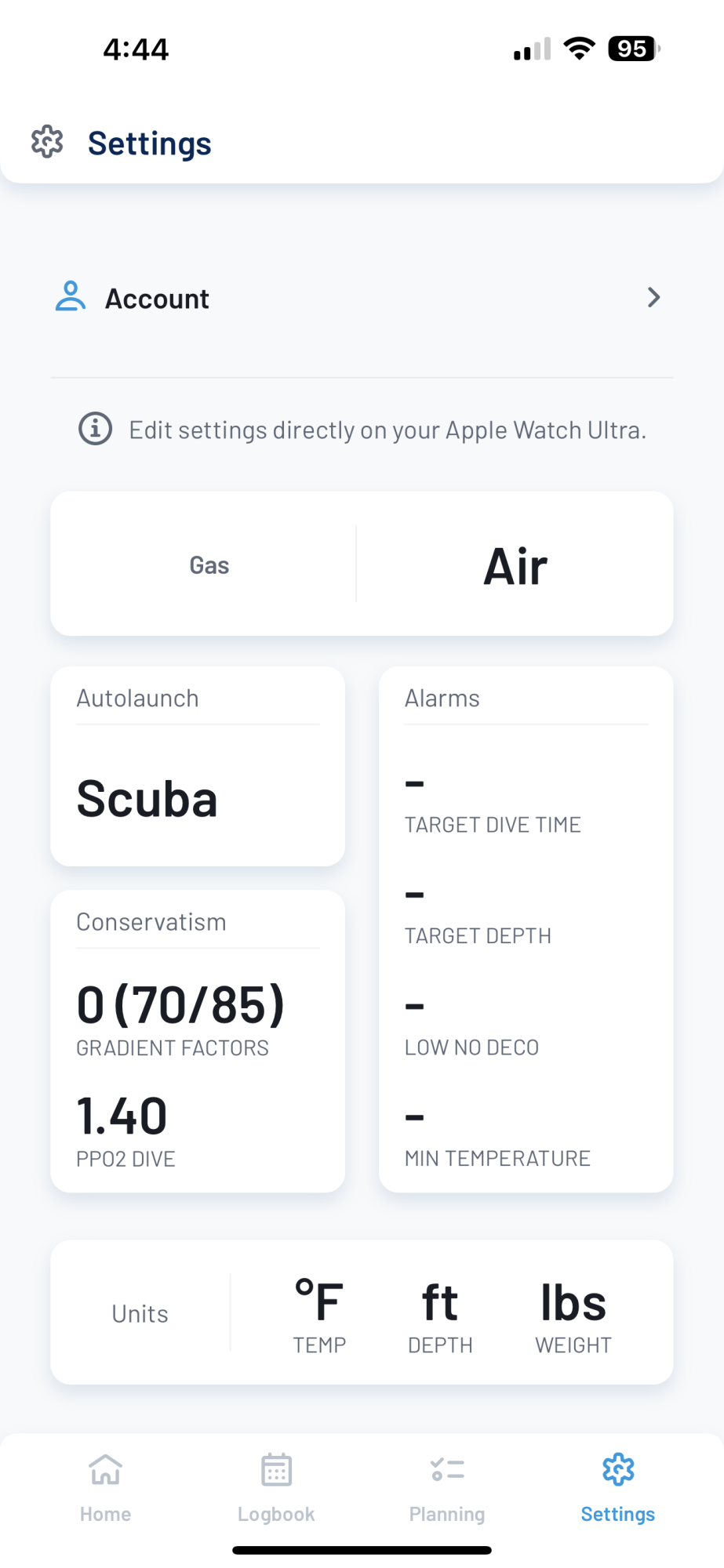The image size is (724, 1568).
Task: Select the Settings tab
Action: pos(618,1486)
